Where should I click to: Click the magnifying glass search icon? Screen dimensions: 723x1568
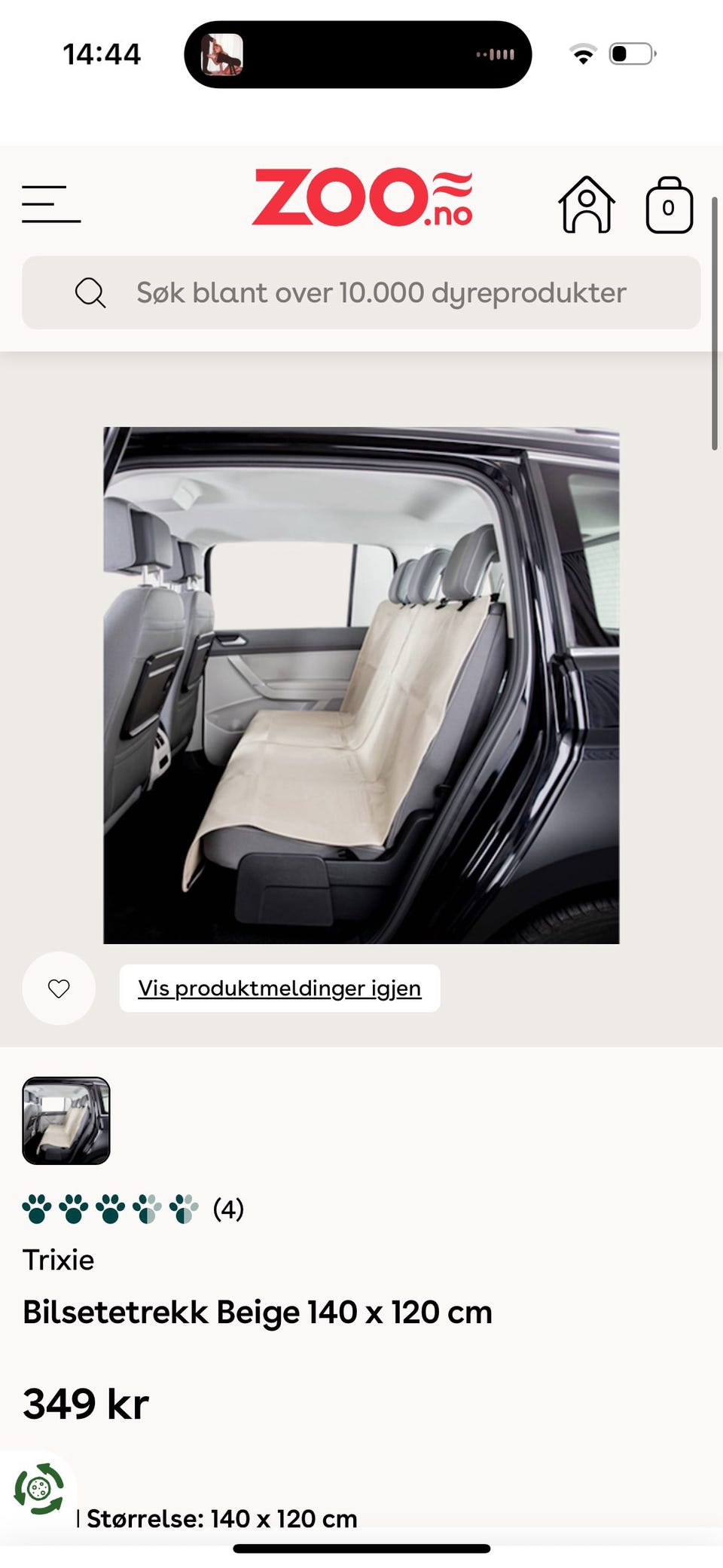[90, 292]
